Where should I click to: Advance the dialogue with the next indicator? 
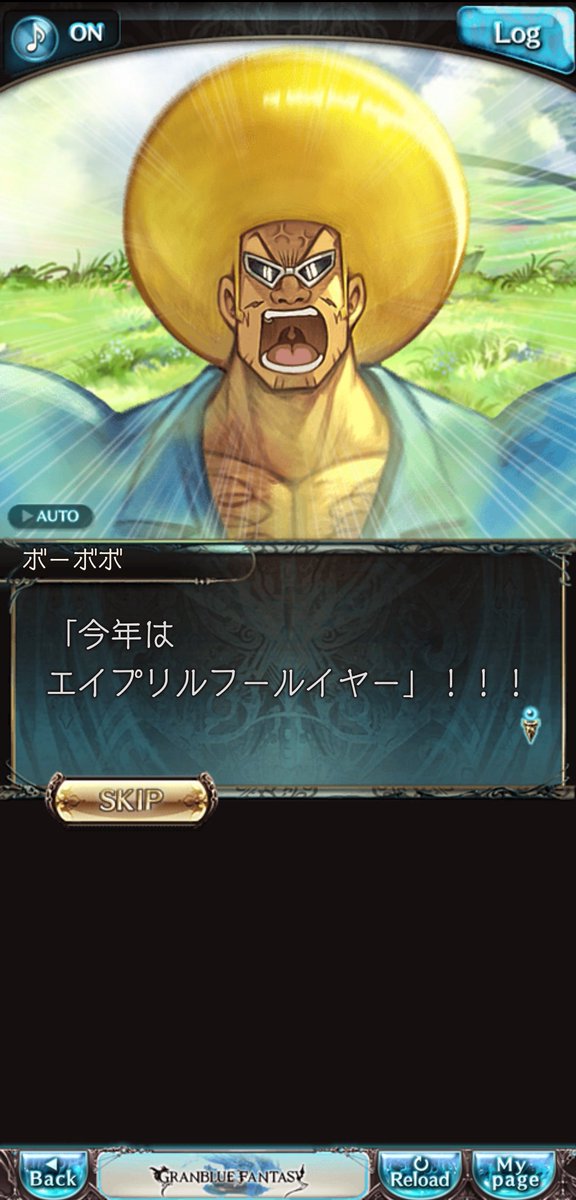coord(530,724)
